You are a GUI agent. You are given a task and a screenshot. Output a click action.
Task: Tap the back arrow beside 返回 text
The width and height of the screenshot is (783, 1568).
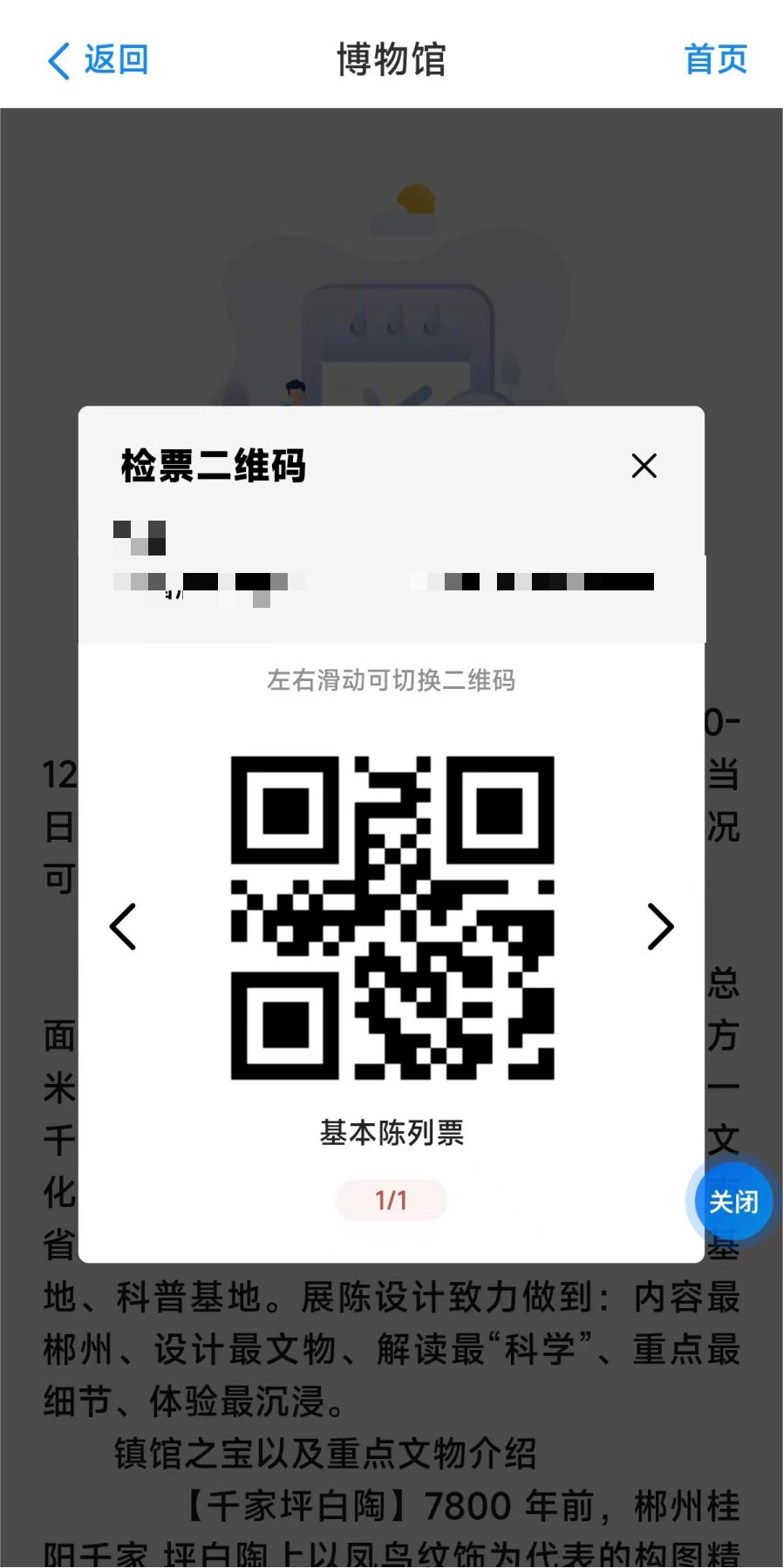click(58, 61)
